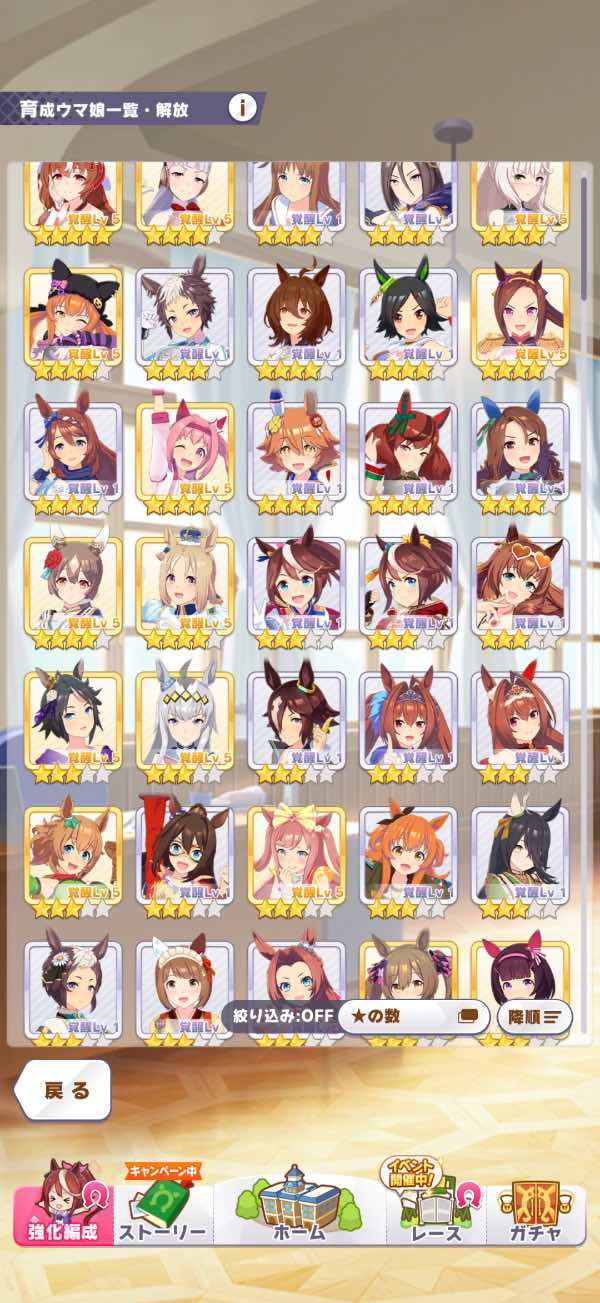Toggle the 降順 sort order
The width and height of the screenshot is (600, 1303).
pos(534,1017)
